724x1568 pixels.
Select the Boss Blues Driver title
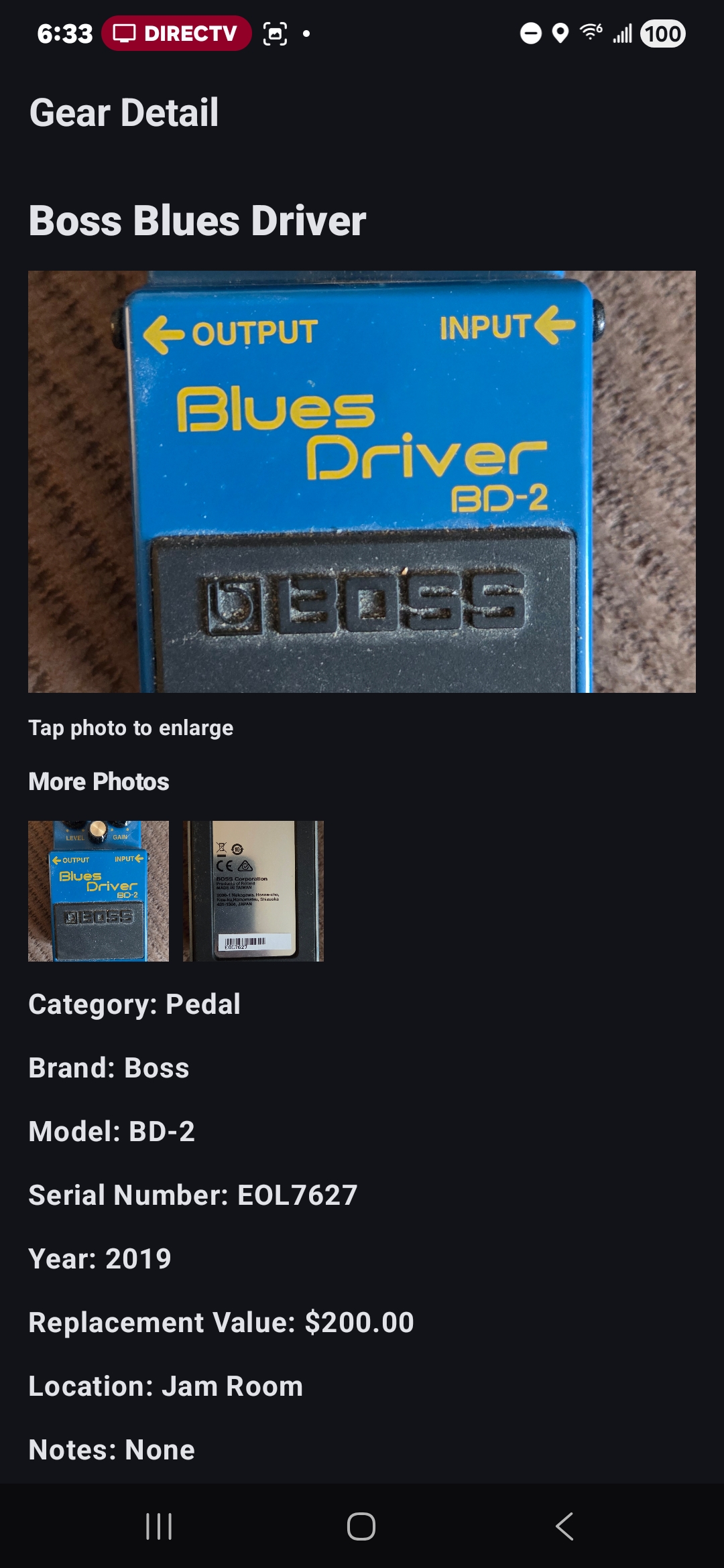(196, 221)
